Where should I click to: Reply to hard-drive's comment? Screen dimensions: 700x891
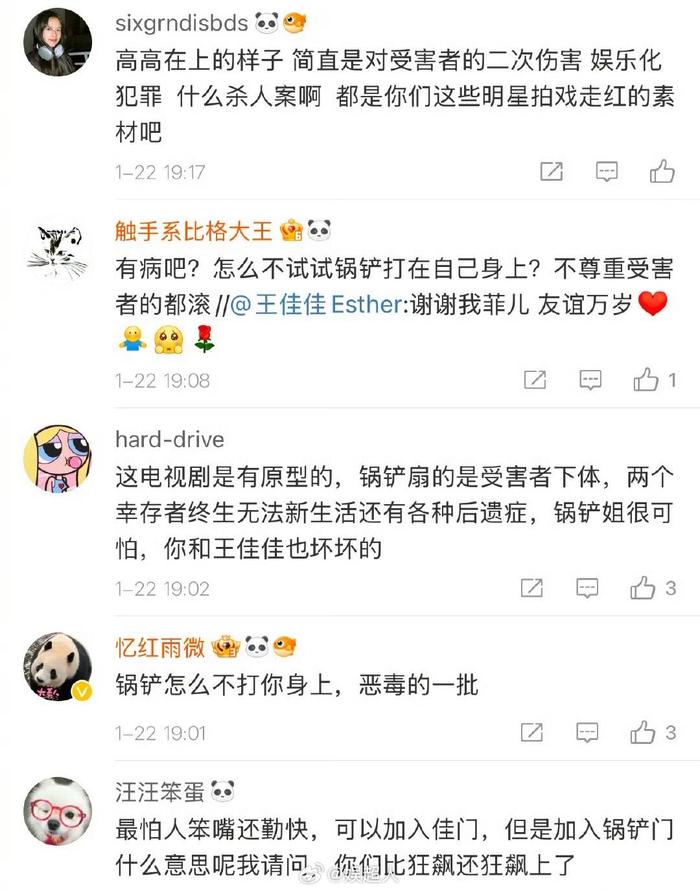point(589,588)
